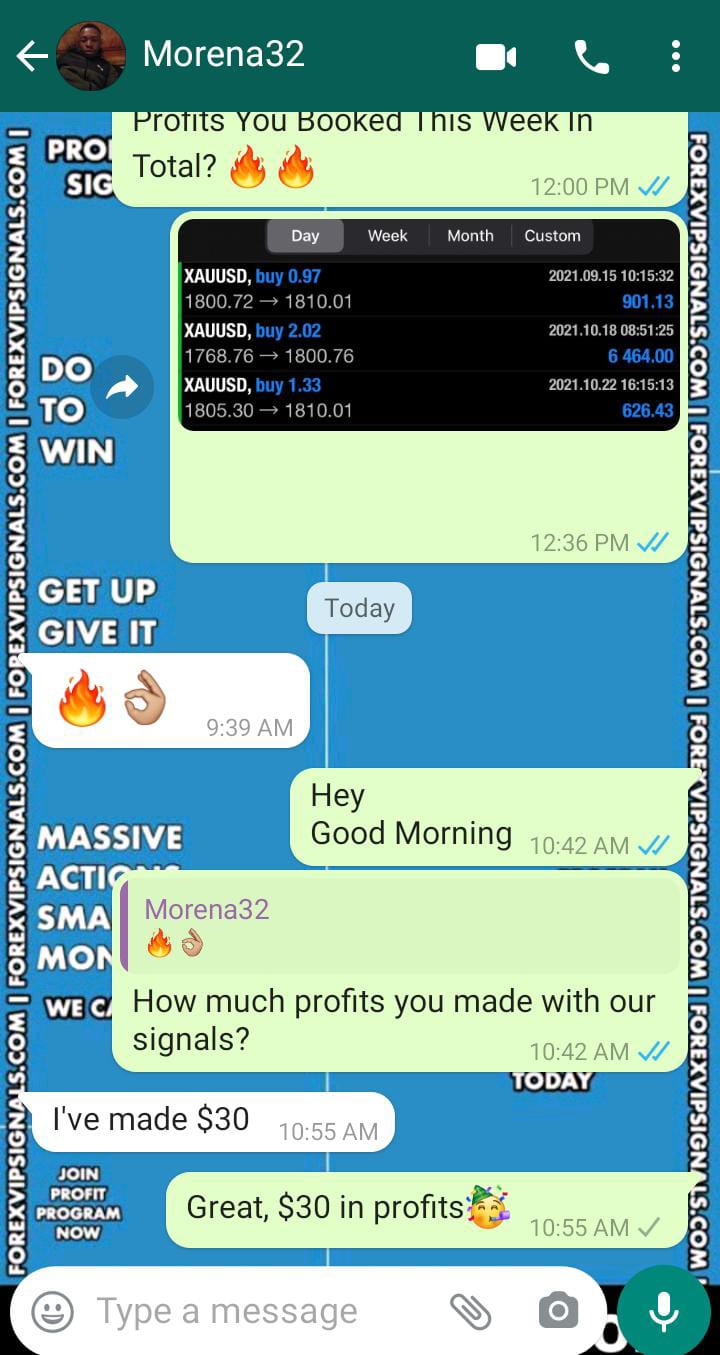This screenshot has height=1355, width=720.
Task: Start a video call with Morena32
Action: click(495, 57)
